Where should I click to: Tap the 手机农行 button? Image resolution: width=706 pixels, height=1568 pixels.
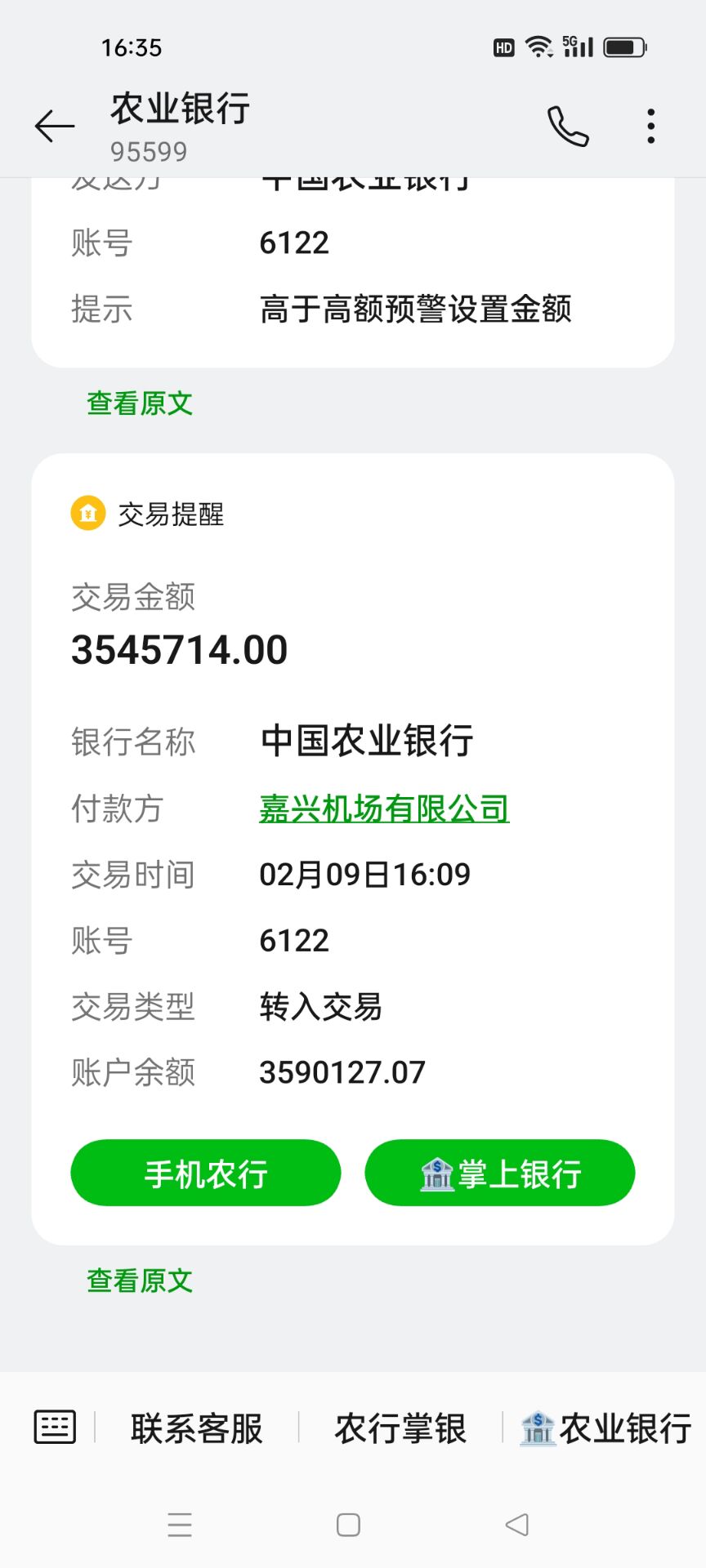[x=206, y=1173]
